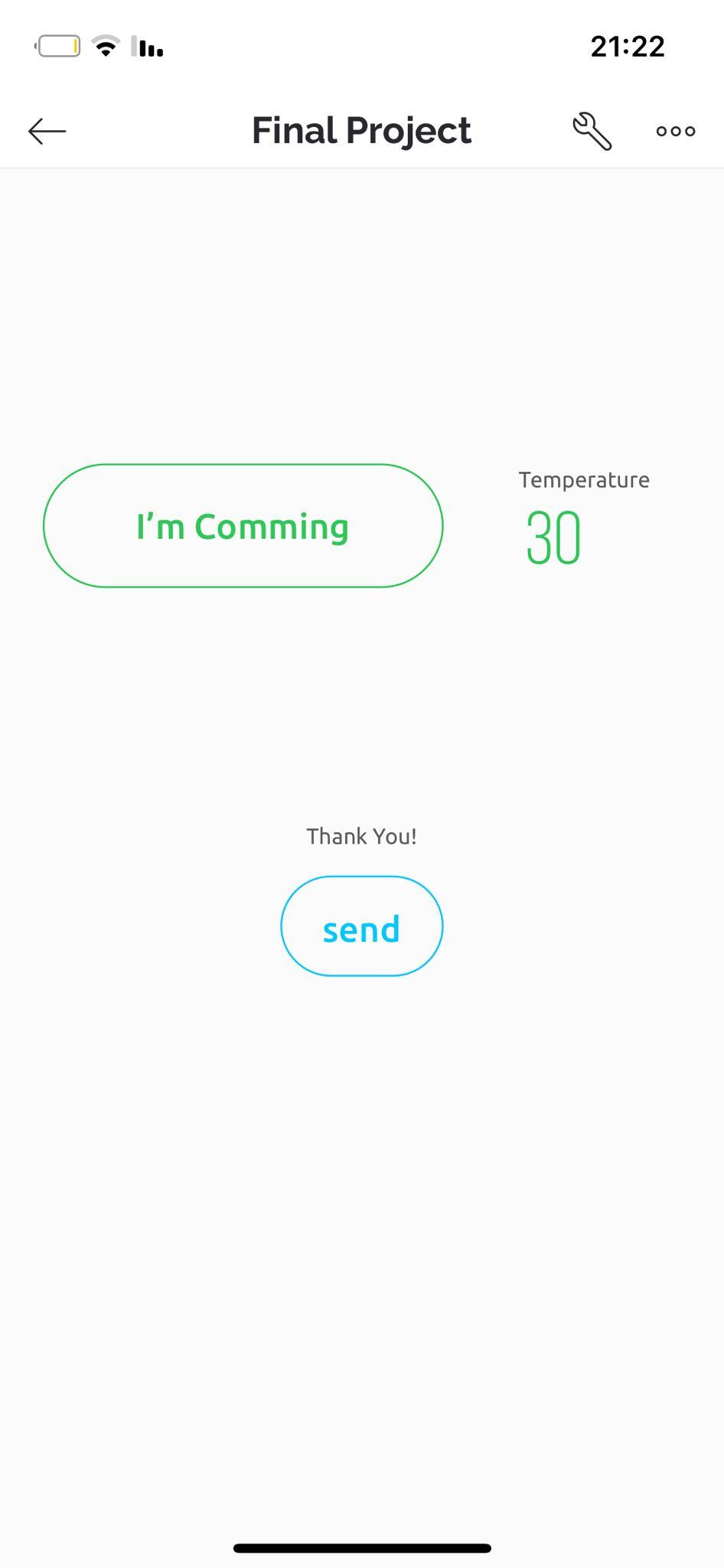The image size is (724, 1568).
Task: Select the Final Project title
Action: pos(361,130)
